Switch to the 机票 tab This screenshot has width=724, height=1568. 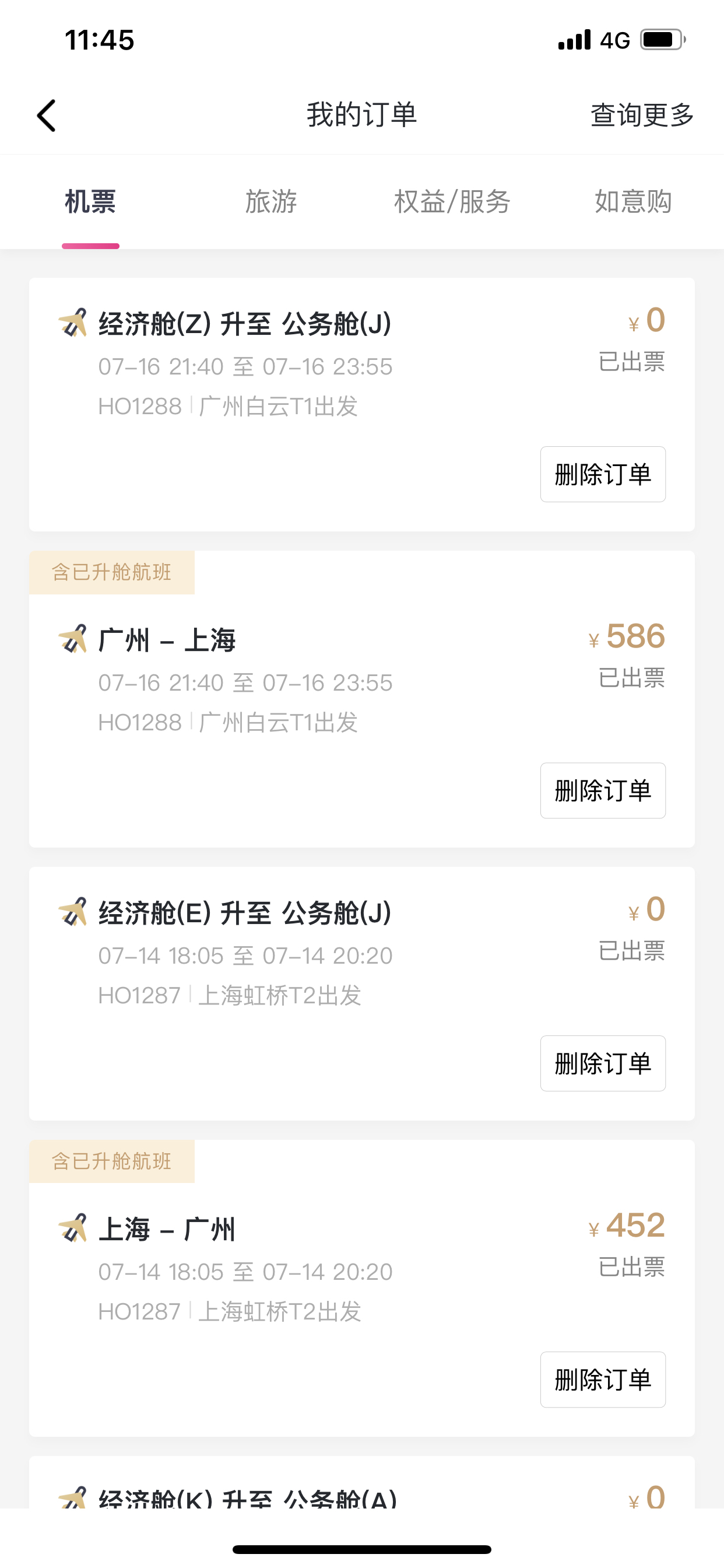(x=90, y=201)
